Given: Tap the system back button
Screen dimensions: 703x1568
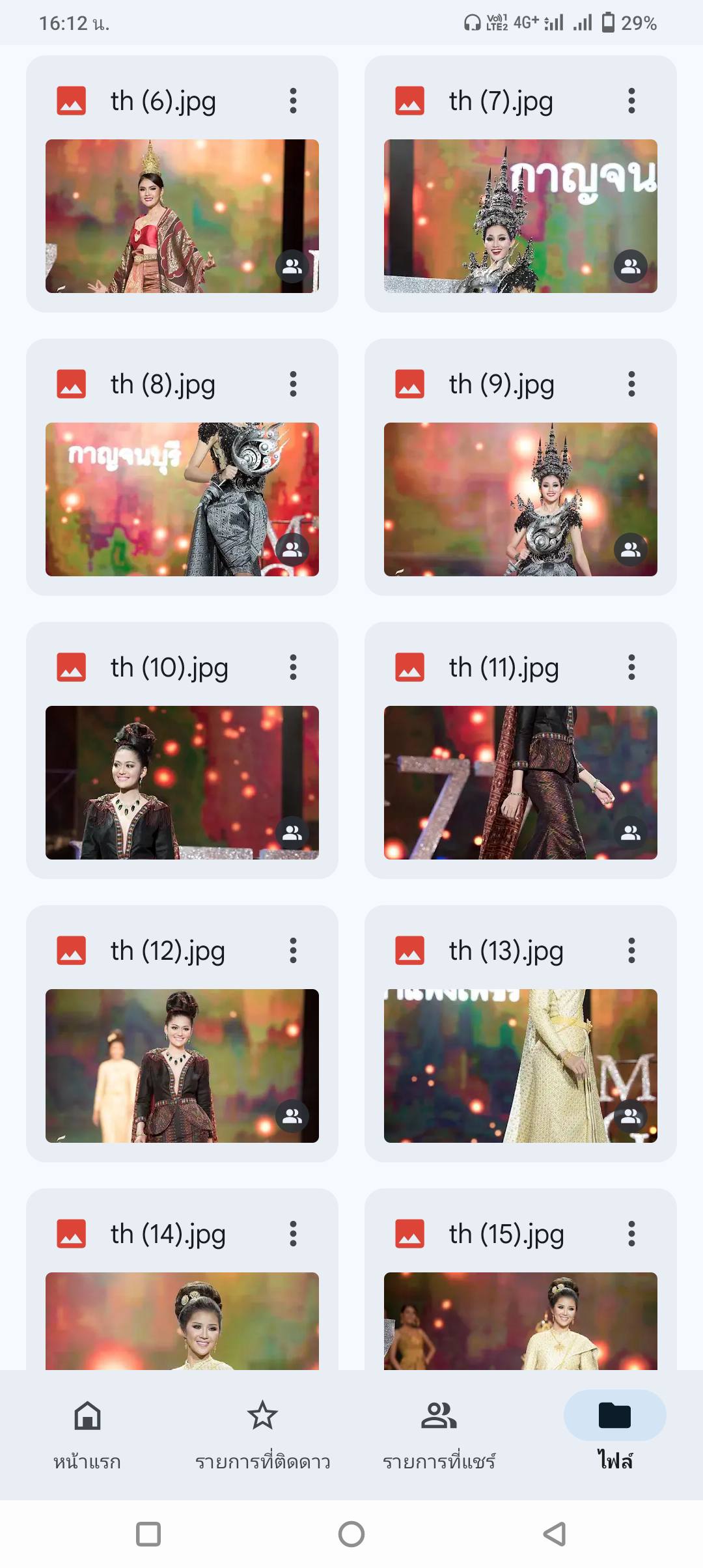Looking at the screenshot, I should 555,1534.
